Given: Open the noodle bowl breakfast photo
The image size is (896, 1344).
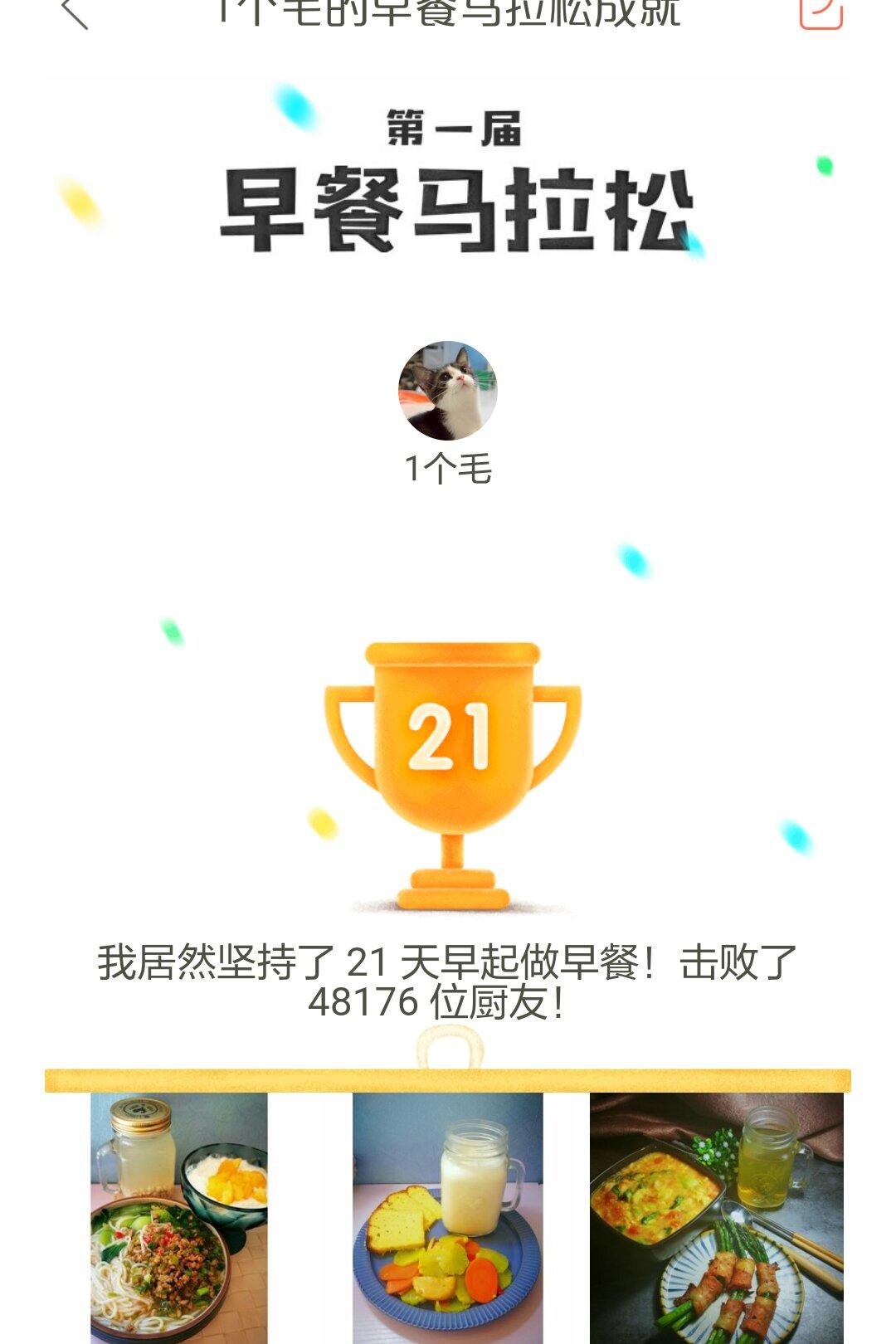Looking at the screenshot, I should pyautogui.click(x=179, y=1218).
